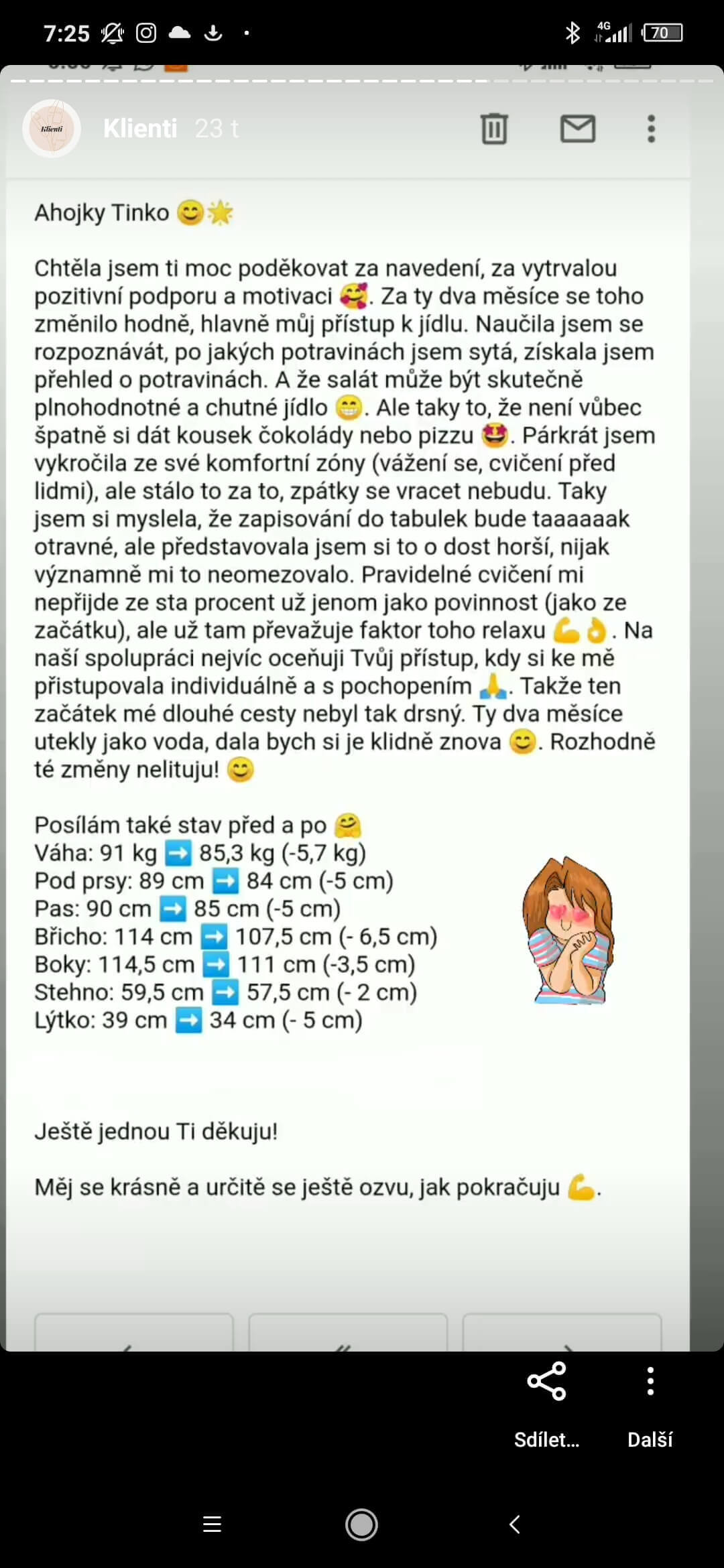The image size is (724, 1568).
Task: Open the recent apps list
Action: click(x=212, y=1524)
